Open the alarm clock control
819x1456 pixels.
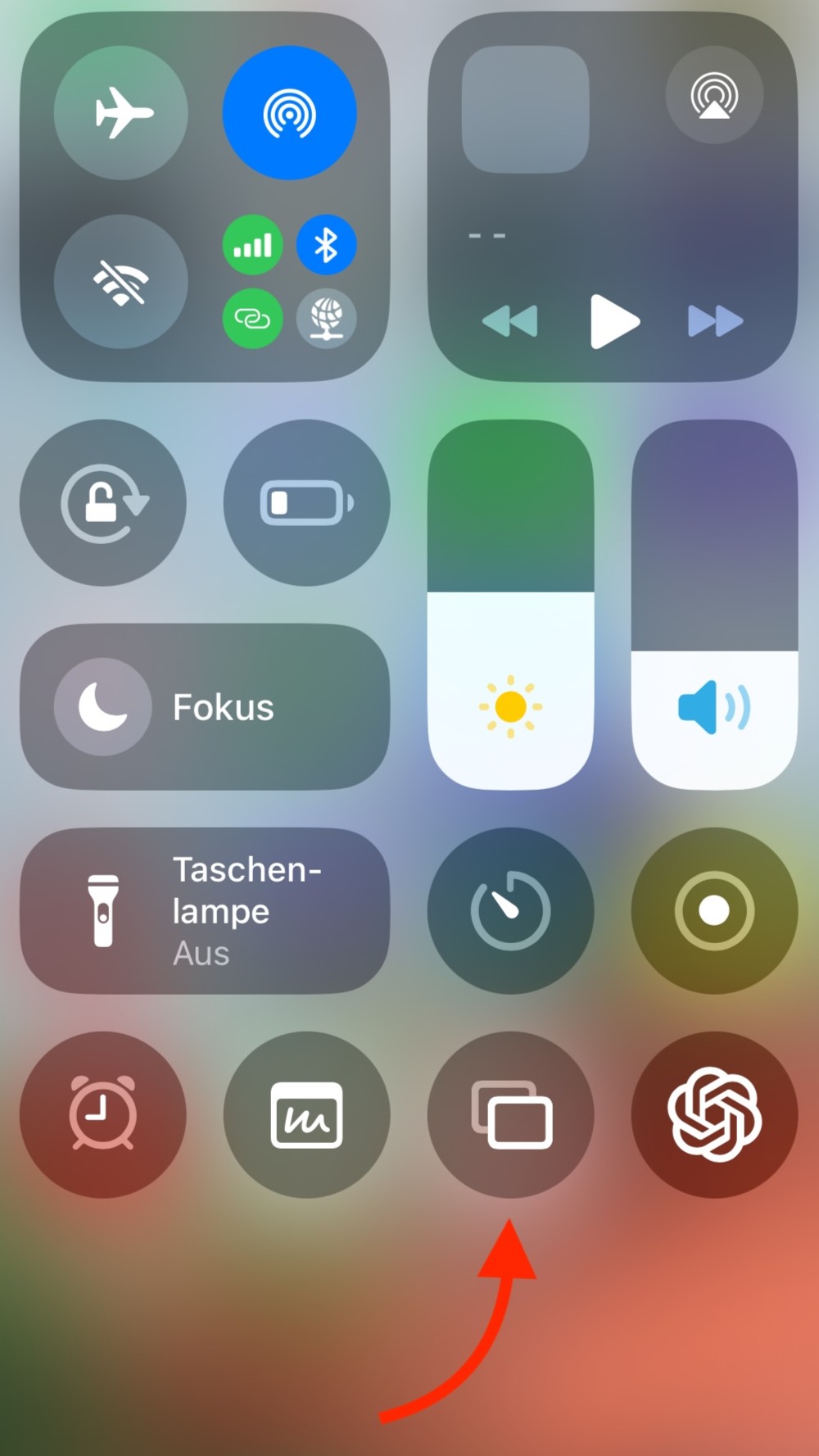click(103, 1114)
